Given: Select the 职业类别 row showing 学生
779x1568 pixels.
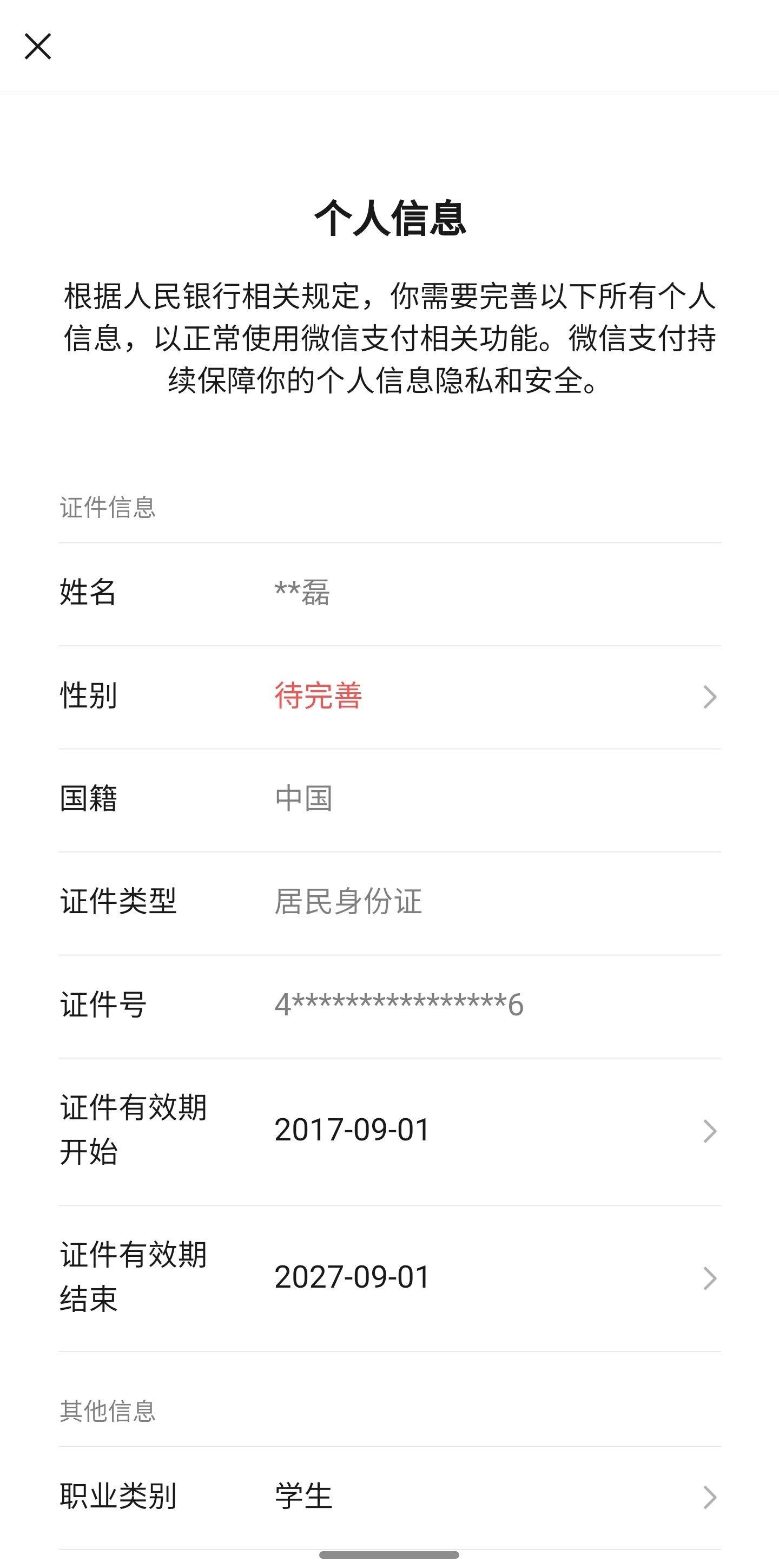Looking at the screenshot, I should point(389,1497).
